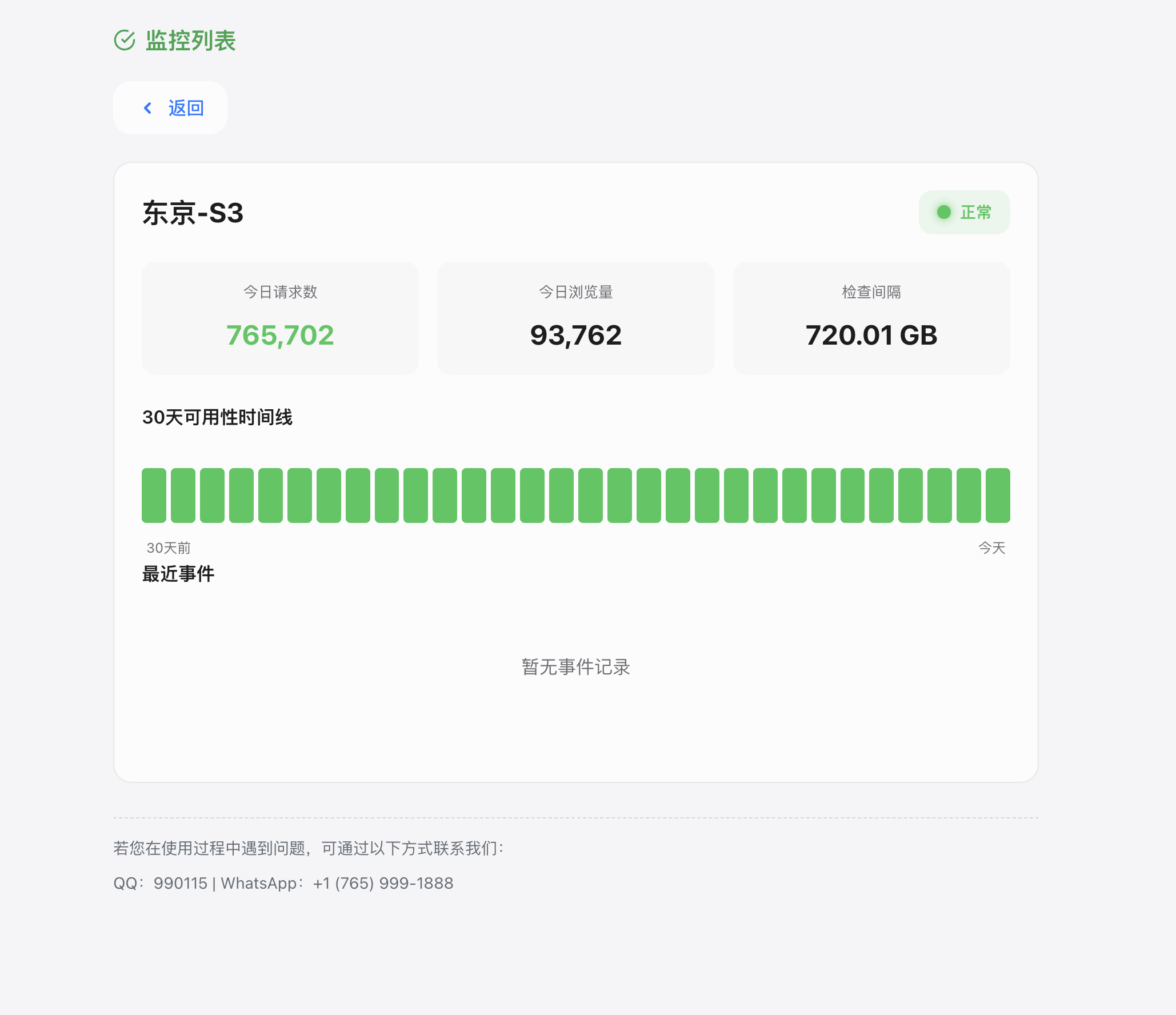Open the 监控列表 header link

pos(175,41)
